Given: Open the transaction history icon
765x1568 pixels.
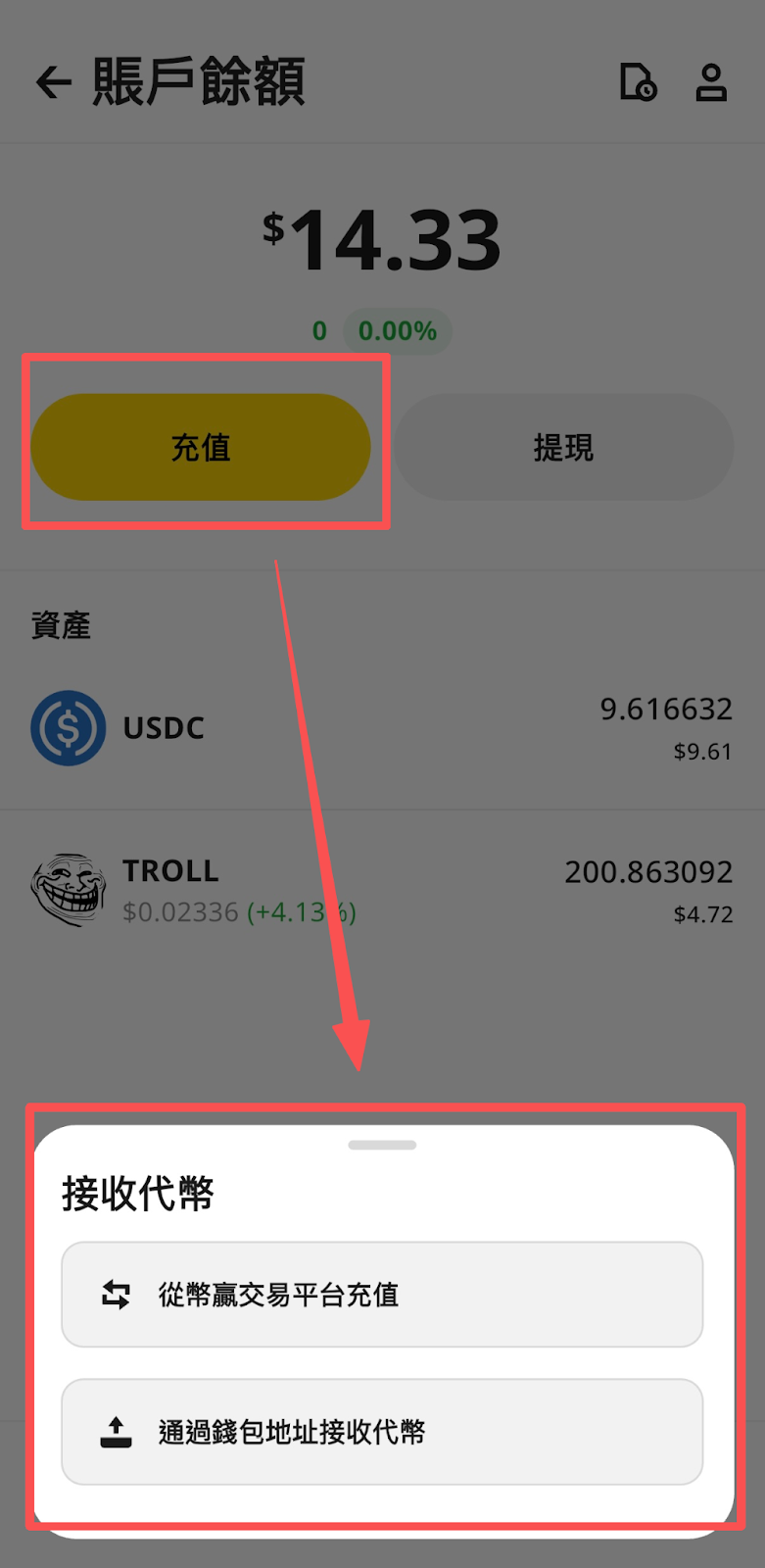Looking at the screenshot, I should tap(638, 82).
